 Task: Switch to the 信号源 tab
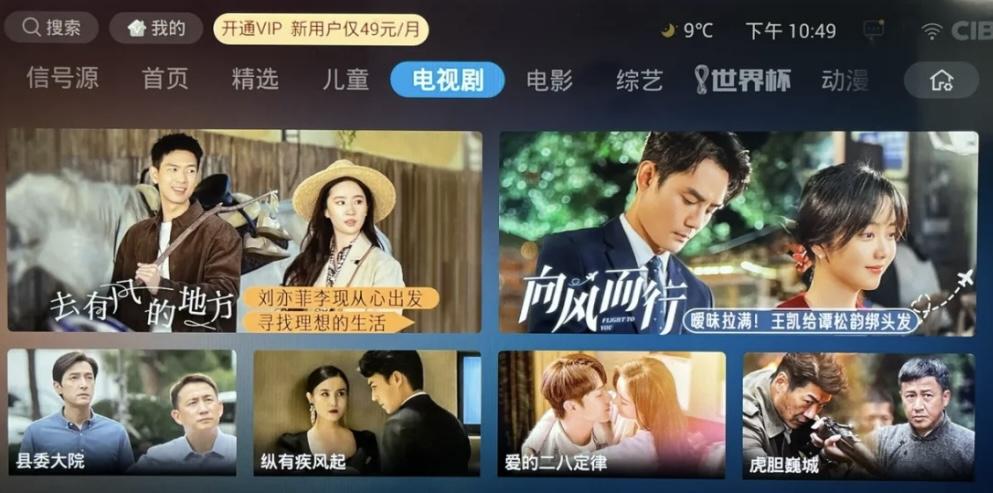pos(62,80)
